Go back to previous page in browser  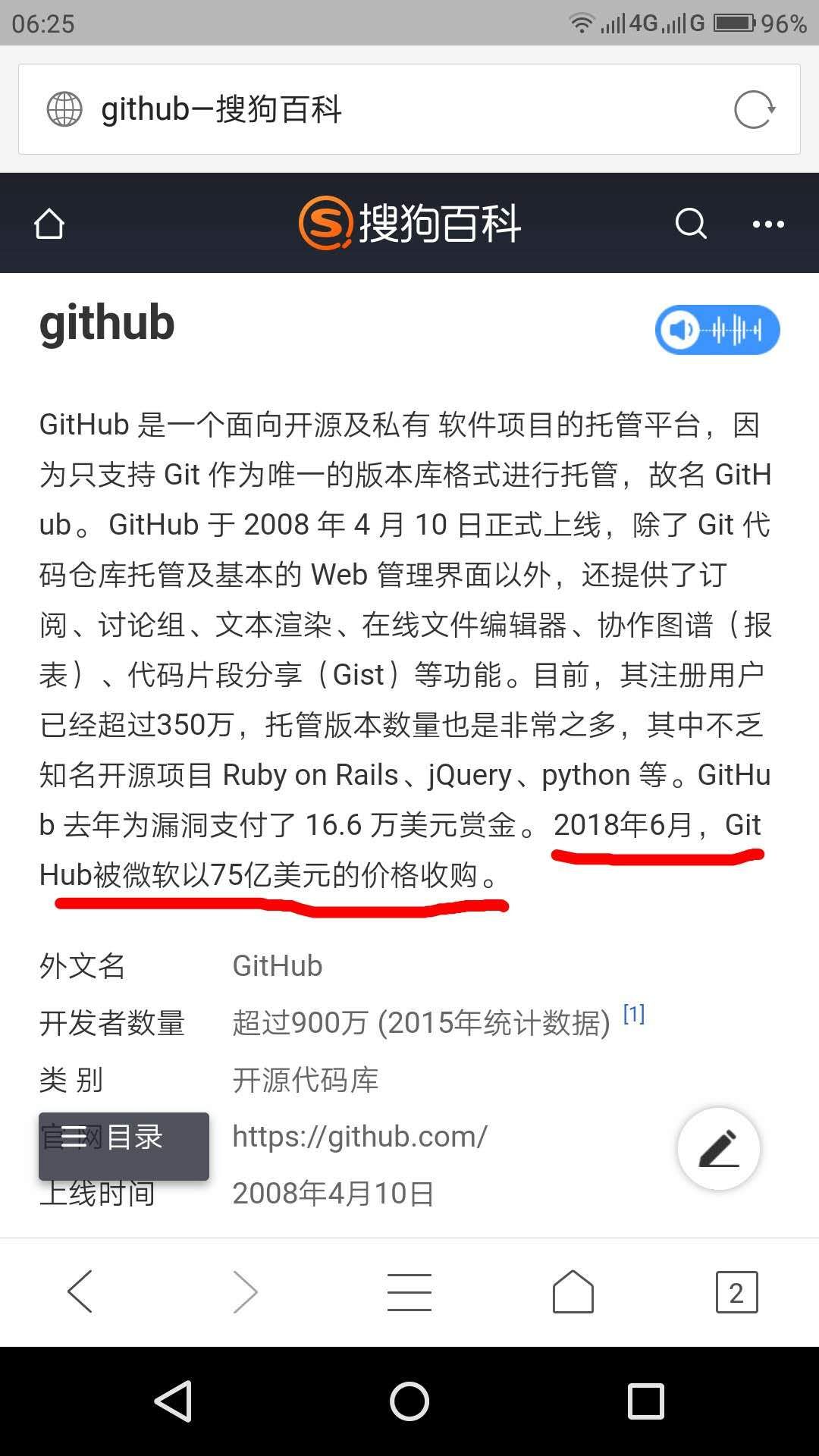[x=80, y=1291]
